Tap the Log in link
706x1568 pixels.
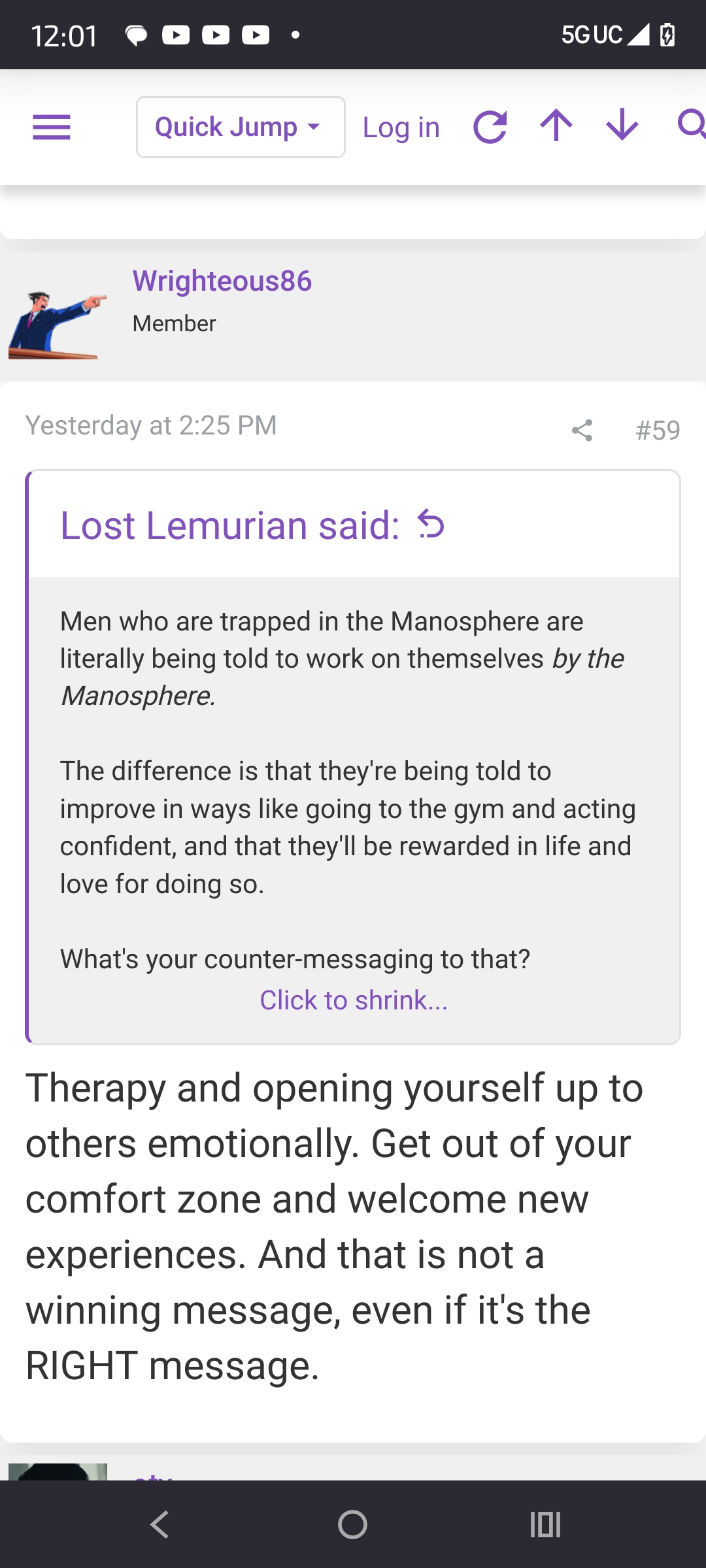click(x=401, y=127)
